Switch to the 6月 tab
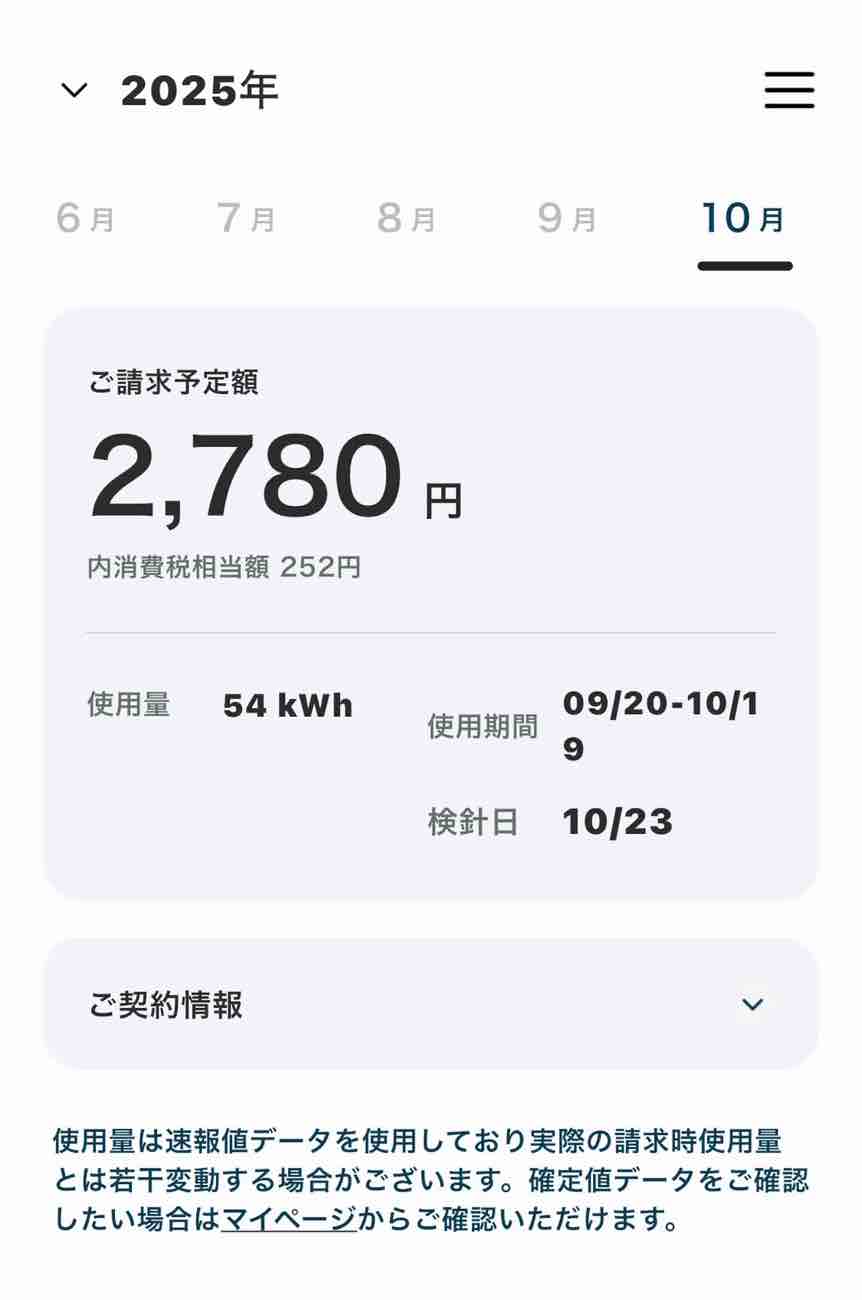The image size is (862, 1300). click(85, 218)
